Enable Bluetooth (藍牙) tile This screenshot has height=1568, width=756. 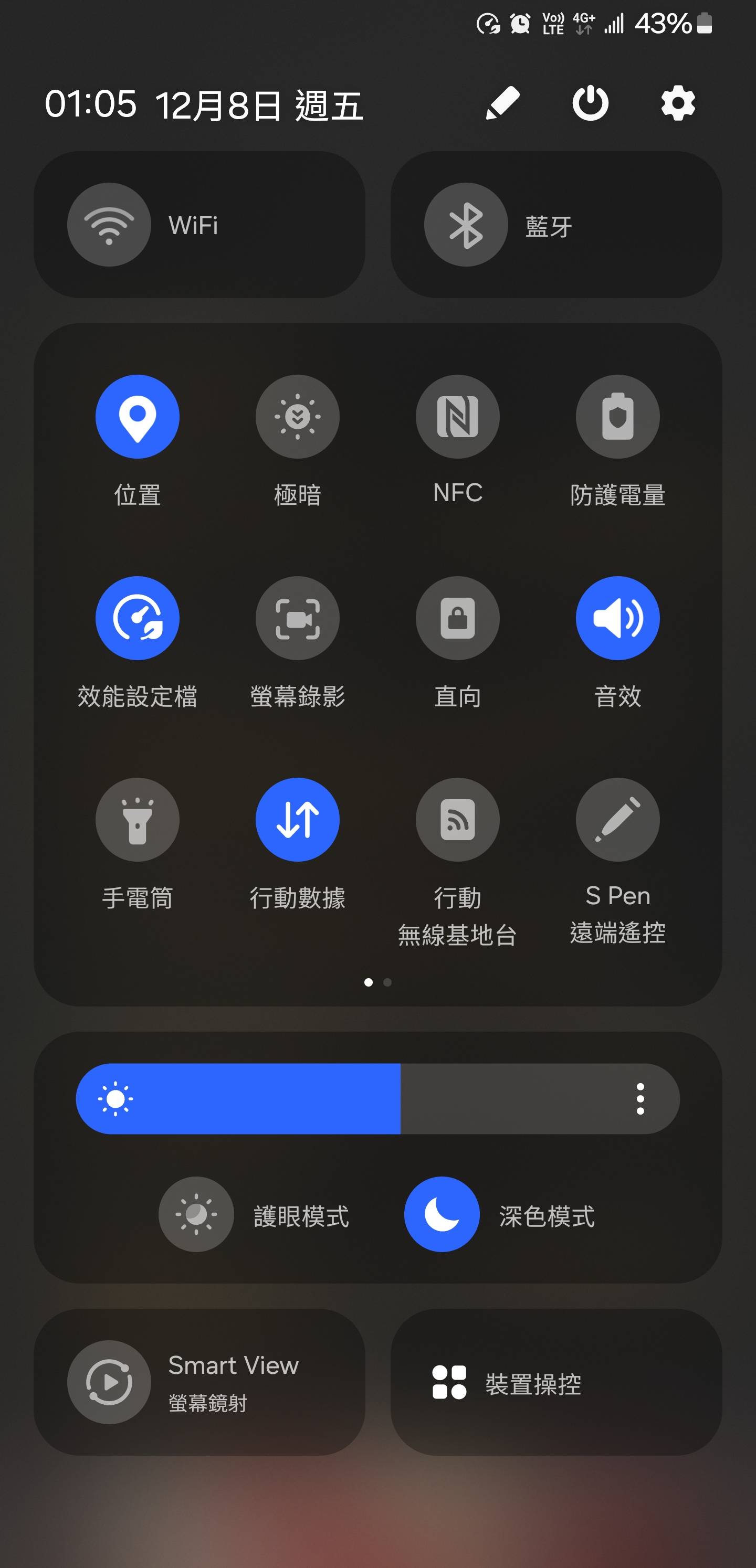tap(466, 225)
